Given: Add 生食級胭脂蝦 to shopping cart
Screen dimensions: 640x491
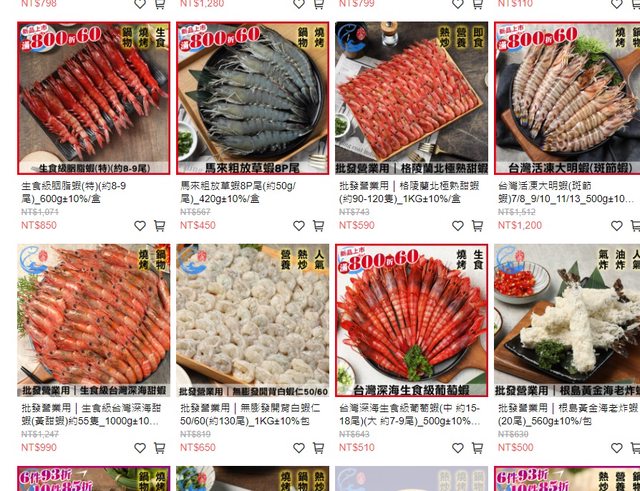Looking at the screenshot, I should pos(159,226).
